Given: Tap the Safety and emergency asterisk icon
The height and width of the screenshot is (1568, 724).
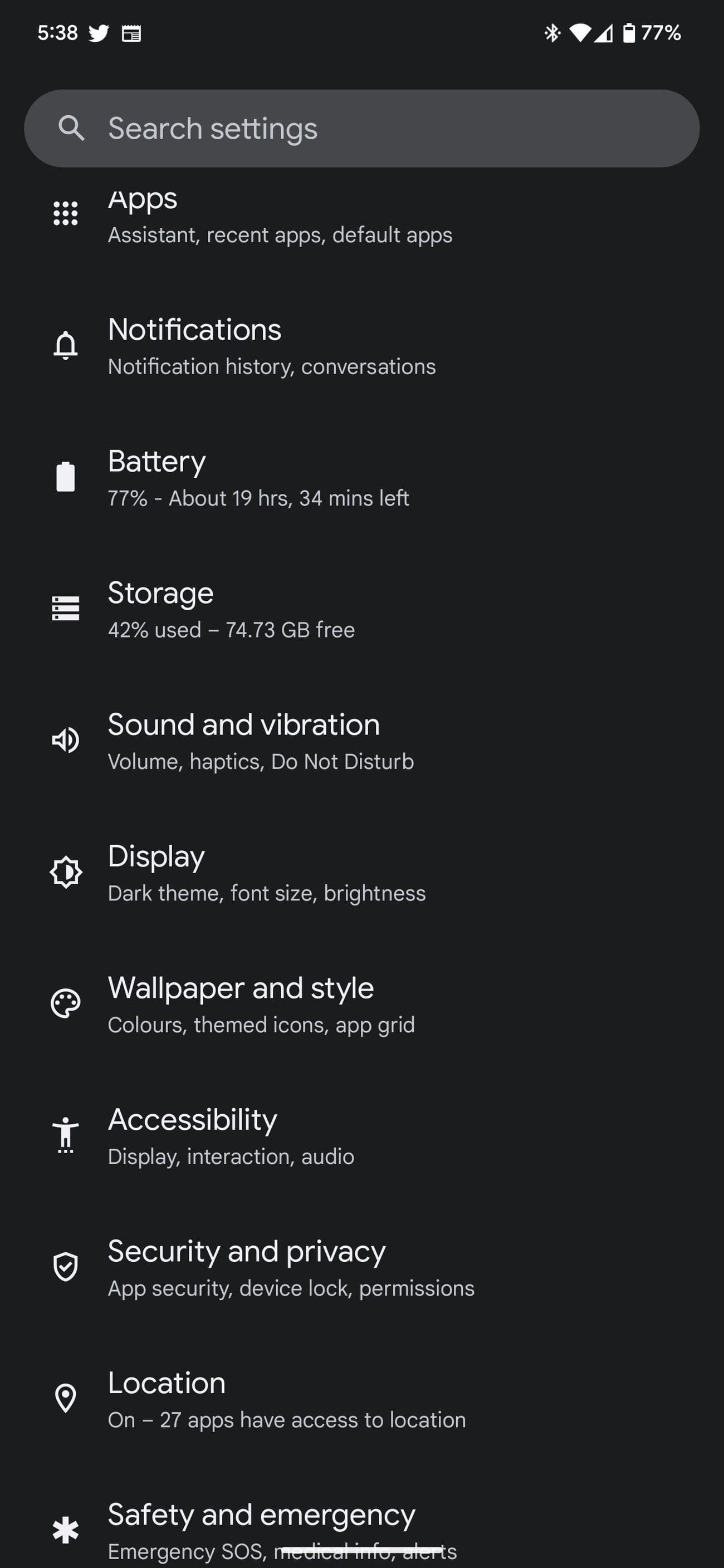Looking at the screenshot, I should click(x=66, y=1529).
